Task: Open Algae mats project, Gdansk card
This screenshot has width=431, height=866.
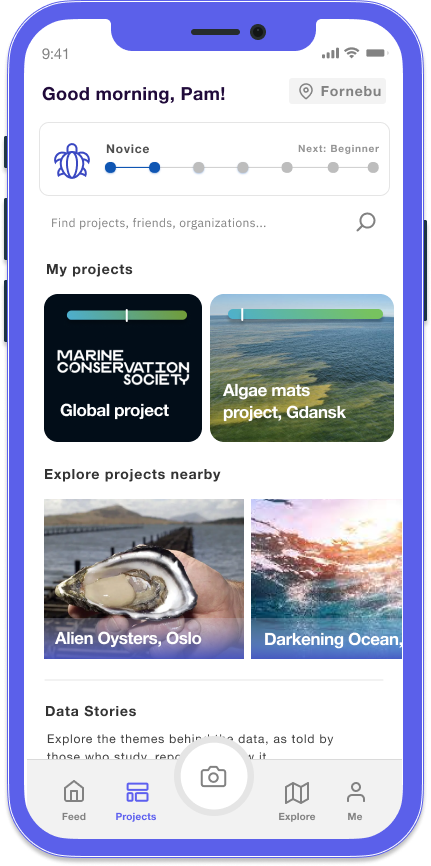Action: [x=302, y=368]
